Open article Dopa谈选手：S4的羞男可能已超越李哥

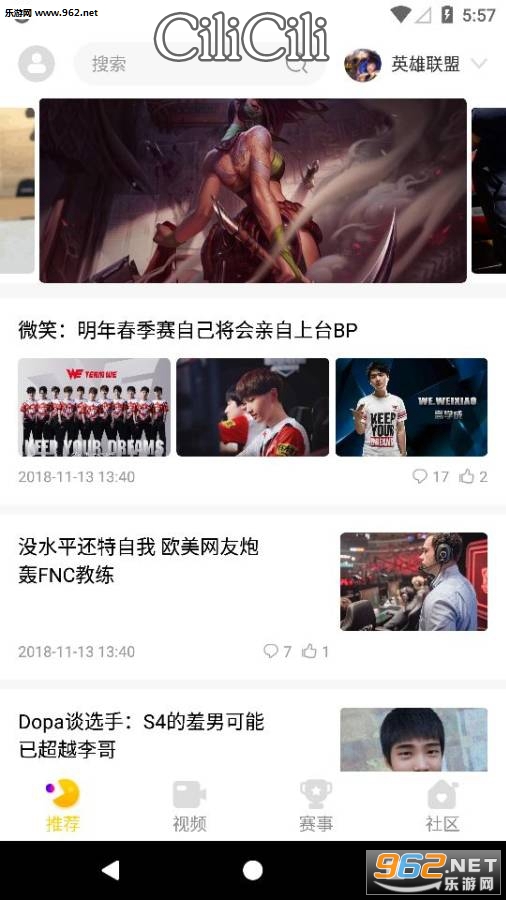click(x=141, y=735)
